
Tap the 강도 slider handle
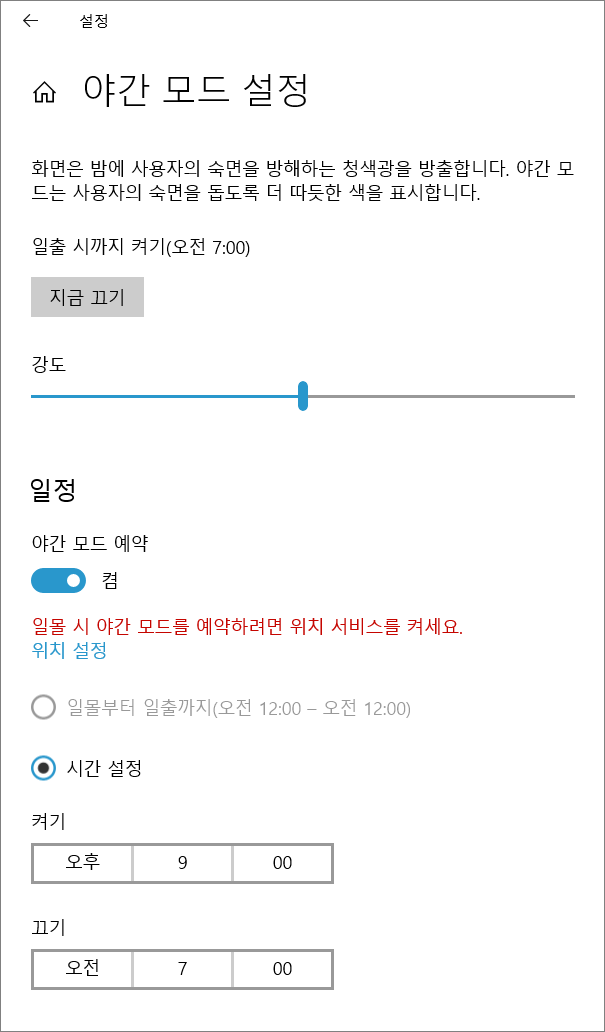point(303,396)
